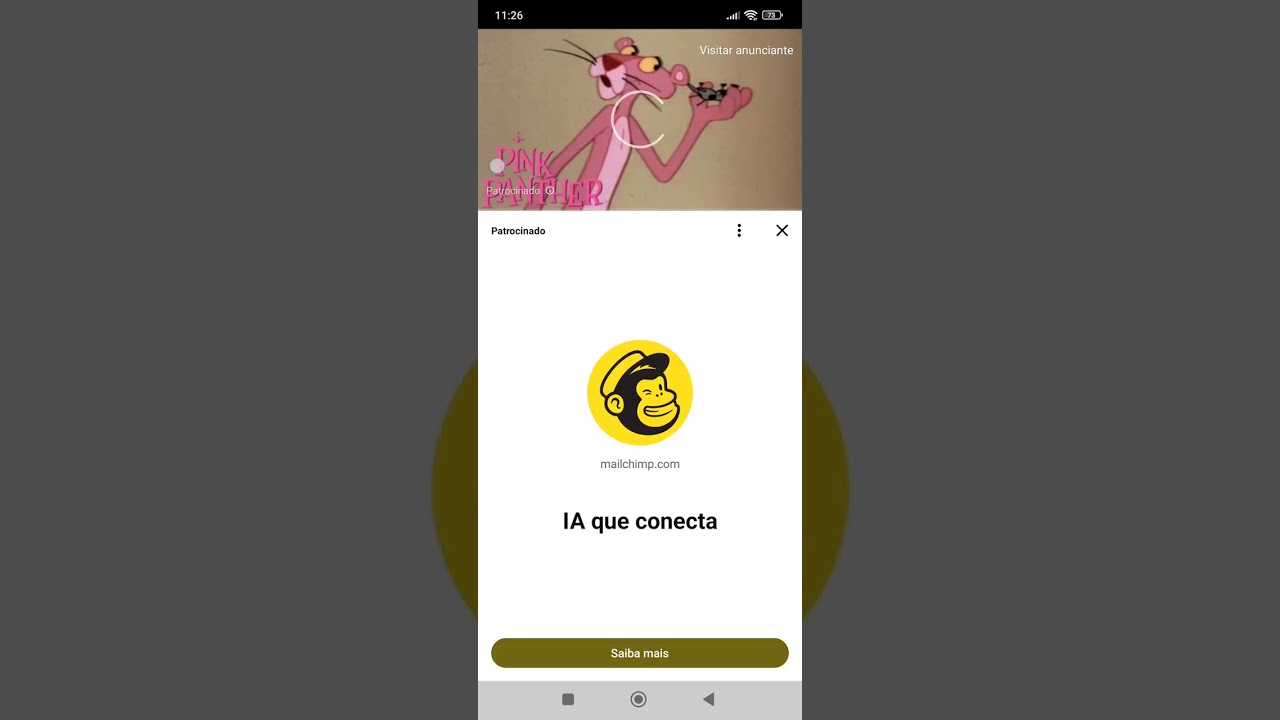Open the ad overflow menu (three dots)
The width and height of the screenshot is (1280, 720).
coord(739,231)
